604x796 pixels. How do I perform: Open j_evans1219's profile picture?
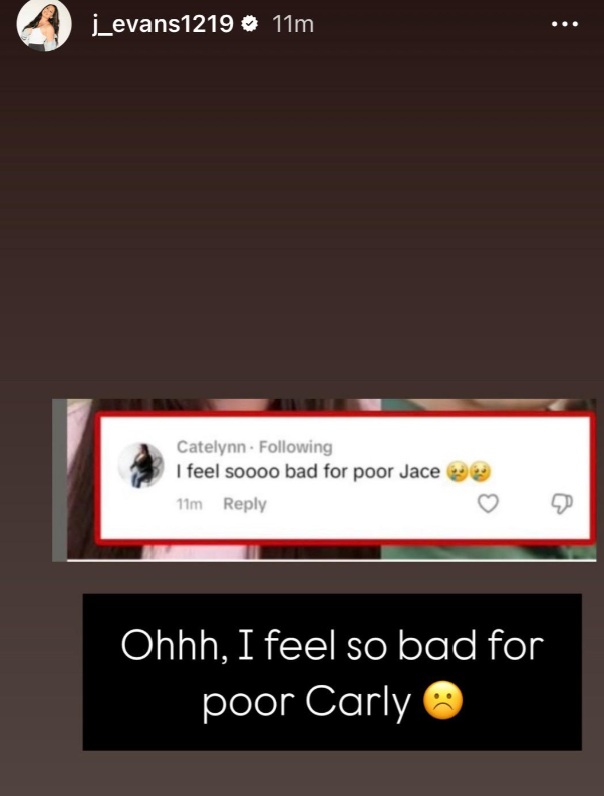[46, 24]
